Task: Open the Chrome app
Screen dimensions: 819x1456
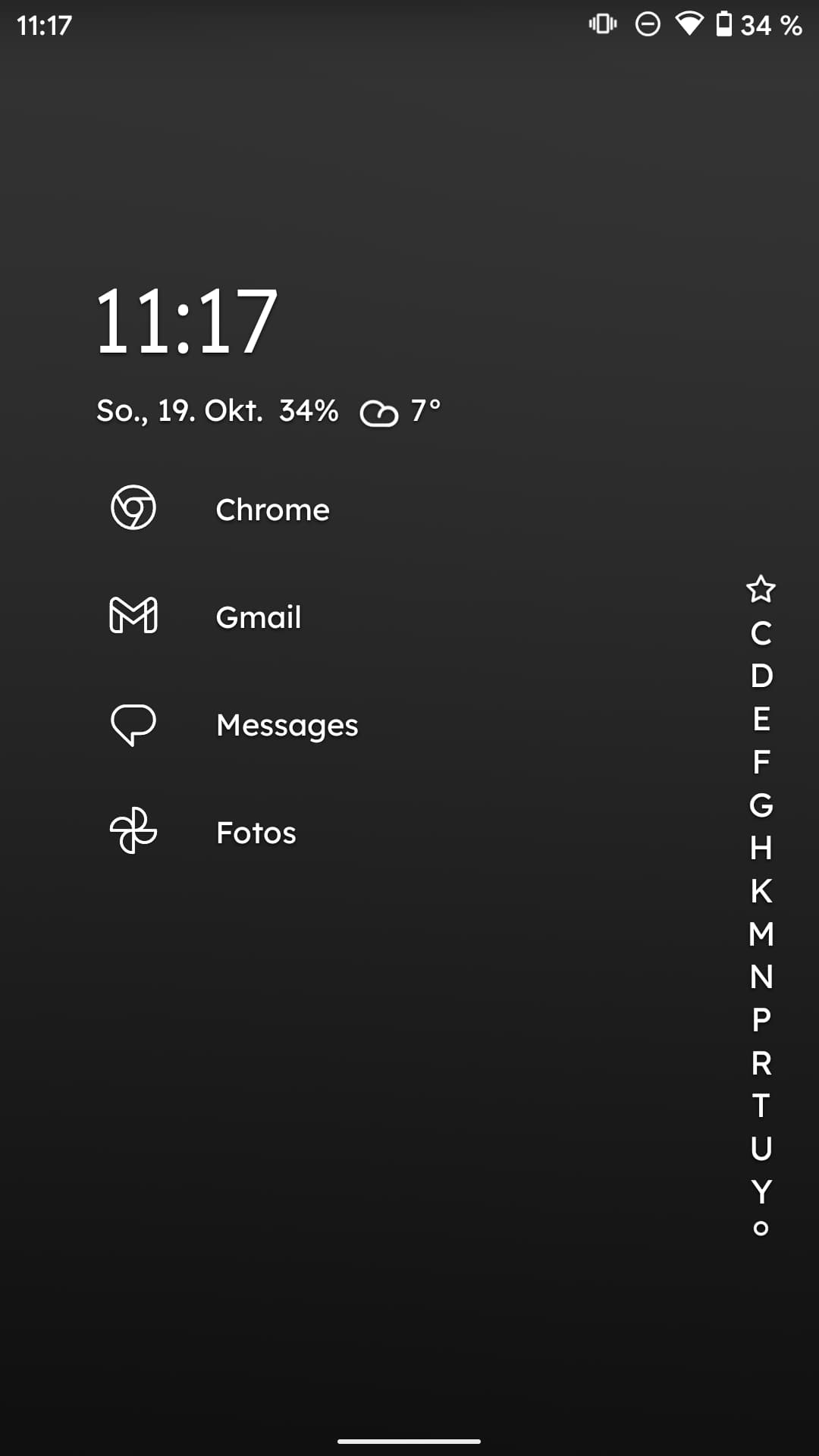Action: 272,510
